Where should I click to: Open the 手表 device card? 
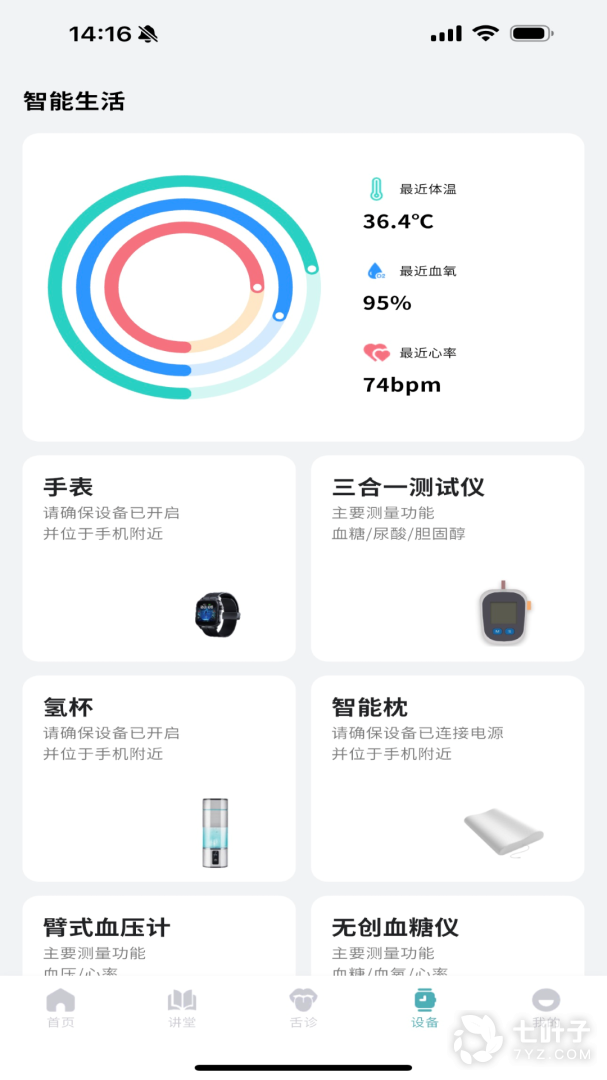click(x=159, y=558)
